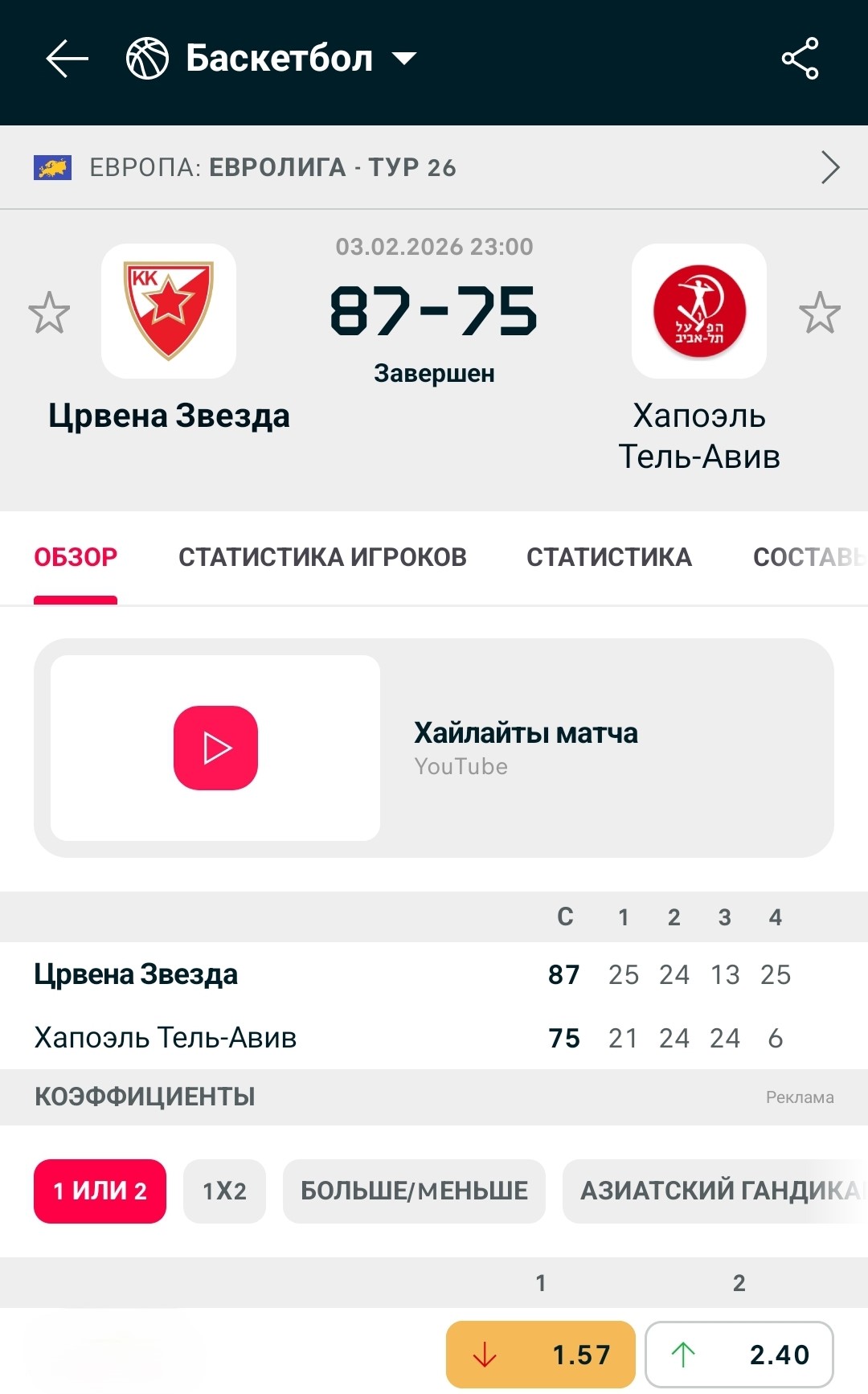Select the 1X2 odds chip
The height and width of the screenshot is (1394, 868).
[224, 1191]
